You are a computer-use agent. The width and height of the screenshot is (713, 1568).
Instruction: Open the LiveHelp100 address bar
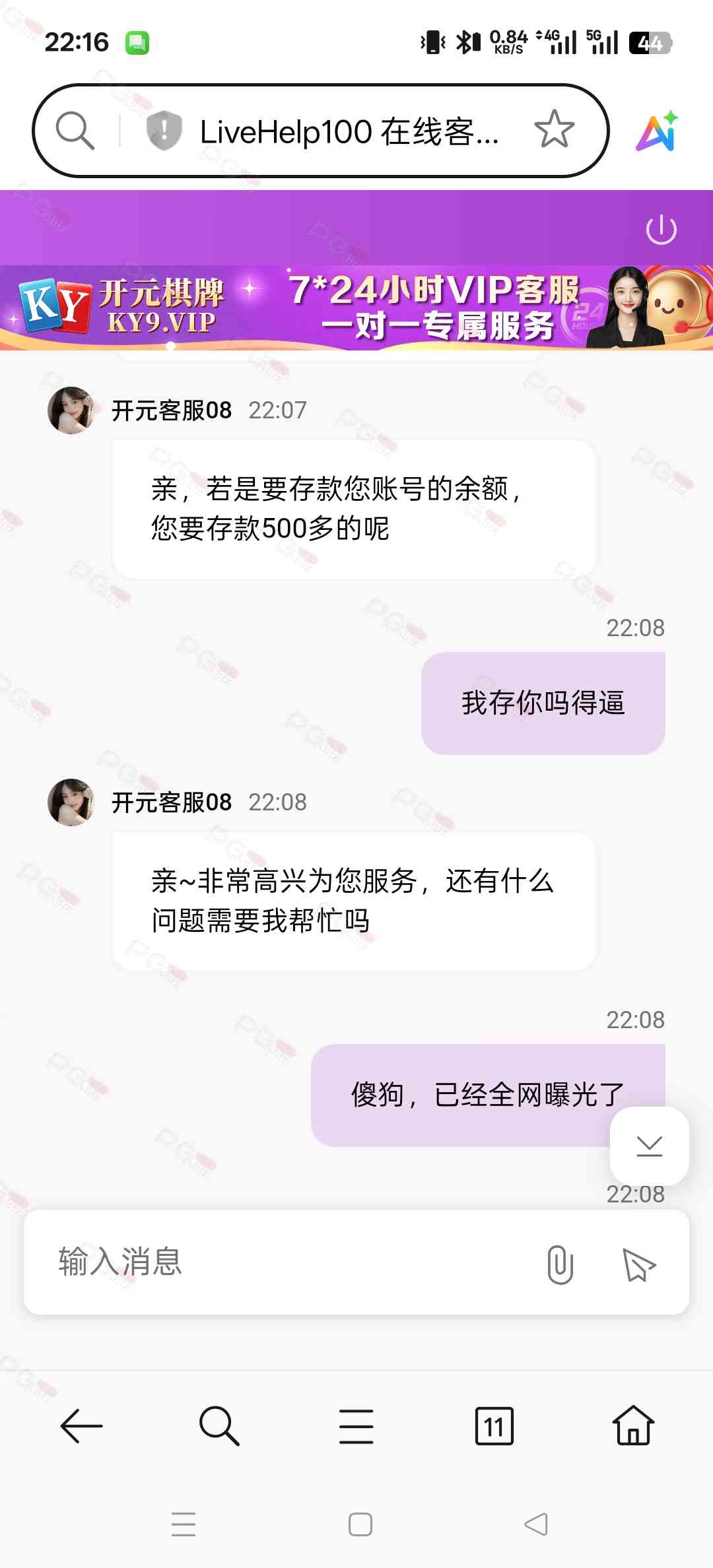click(349, 131)
